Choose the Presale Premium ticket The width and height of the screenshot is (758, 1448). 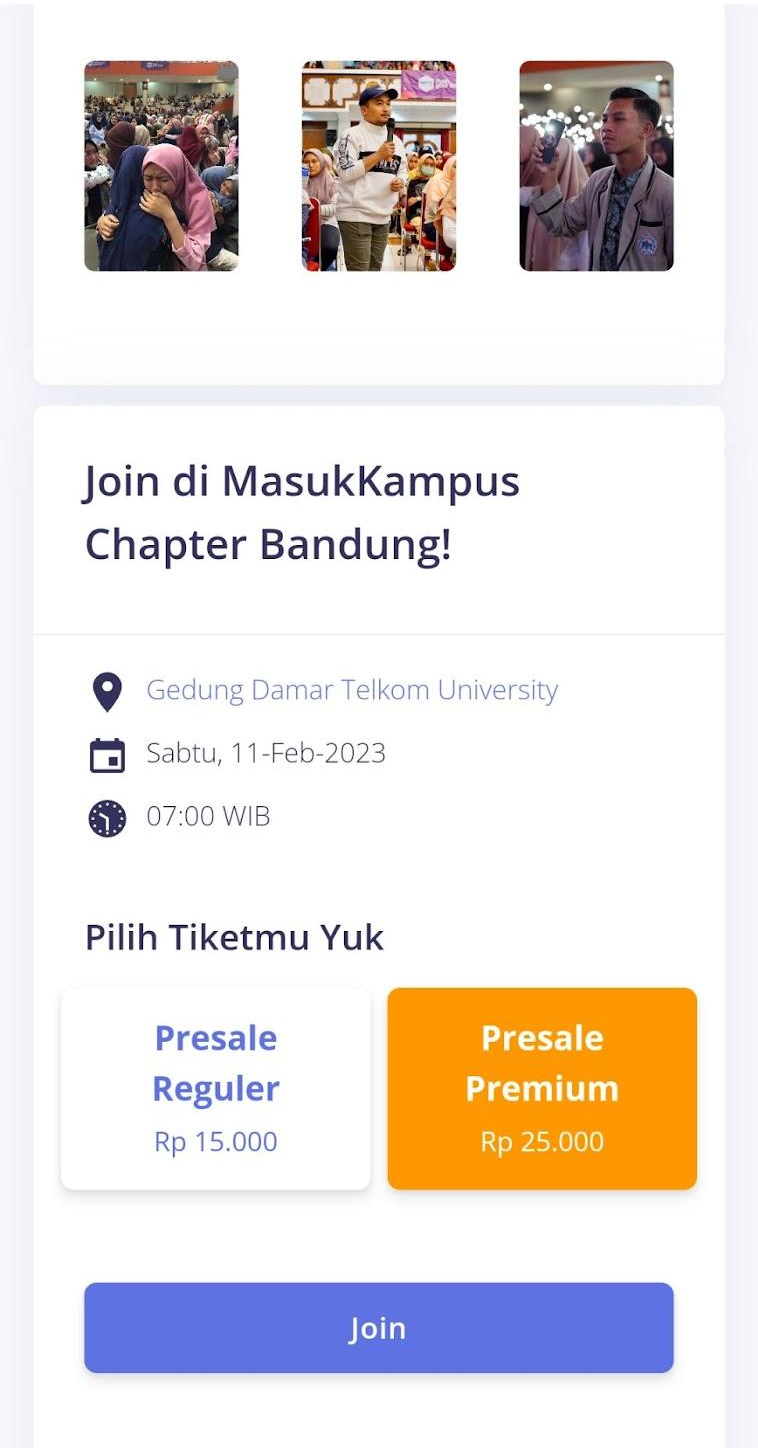click(x=542, y=1089)
